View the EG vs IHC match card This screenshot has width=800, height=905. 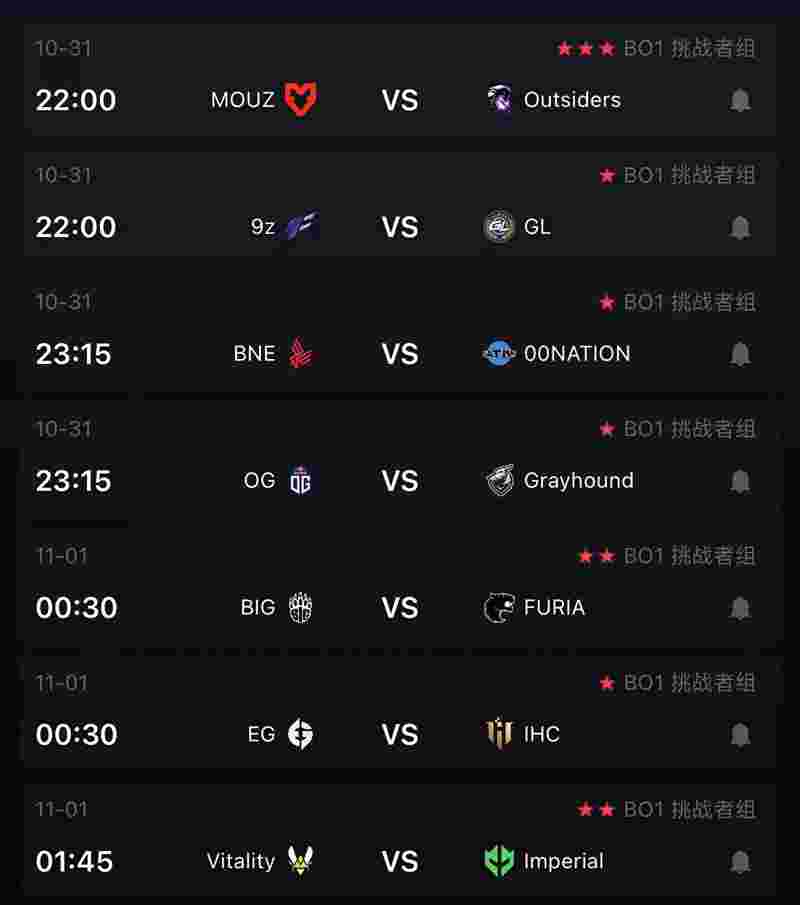[399, 734]
